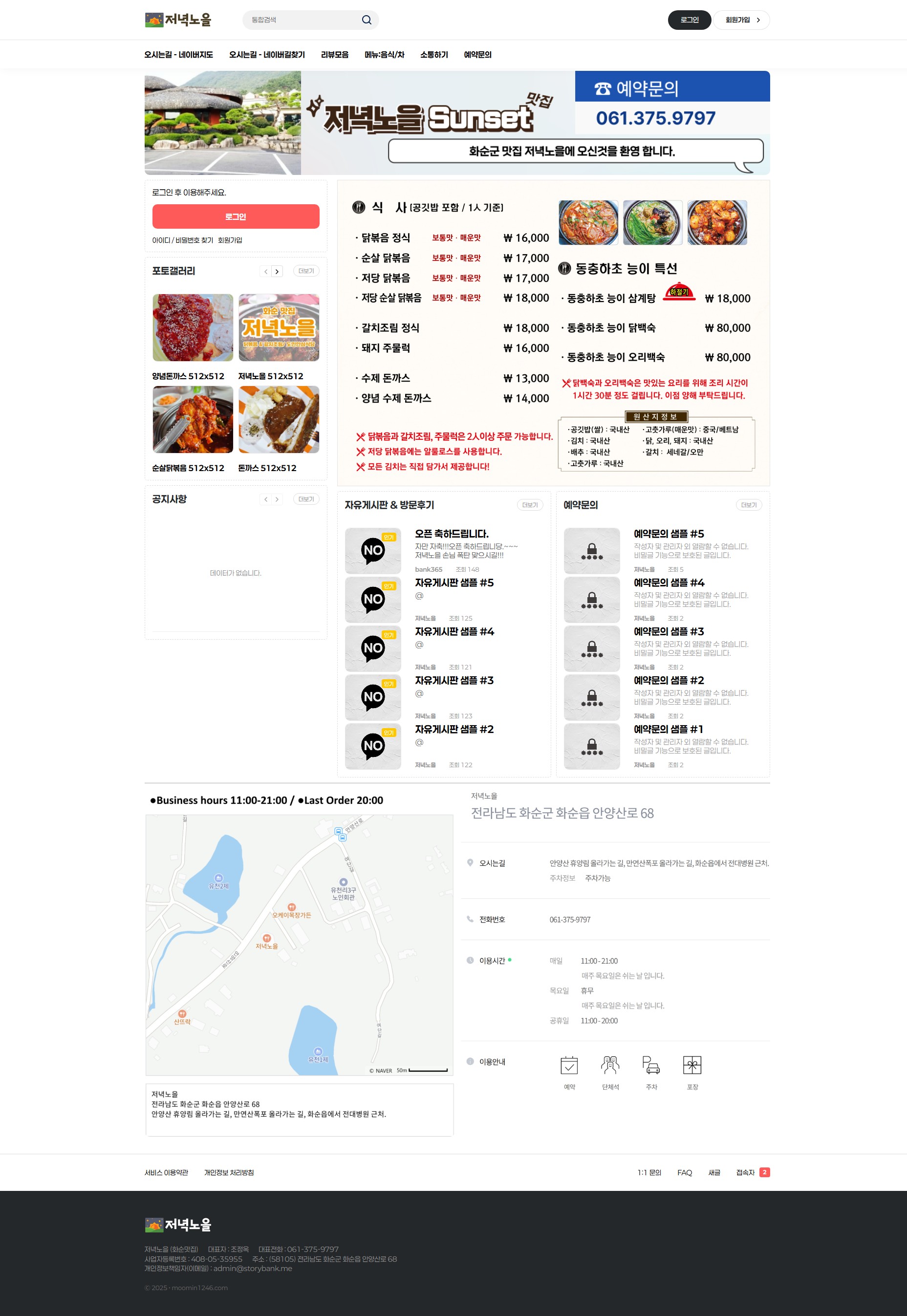Open the FAQ footer link
The width and height of the screenshot is (907, 1316).
(x=684, y=1172)
